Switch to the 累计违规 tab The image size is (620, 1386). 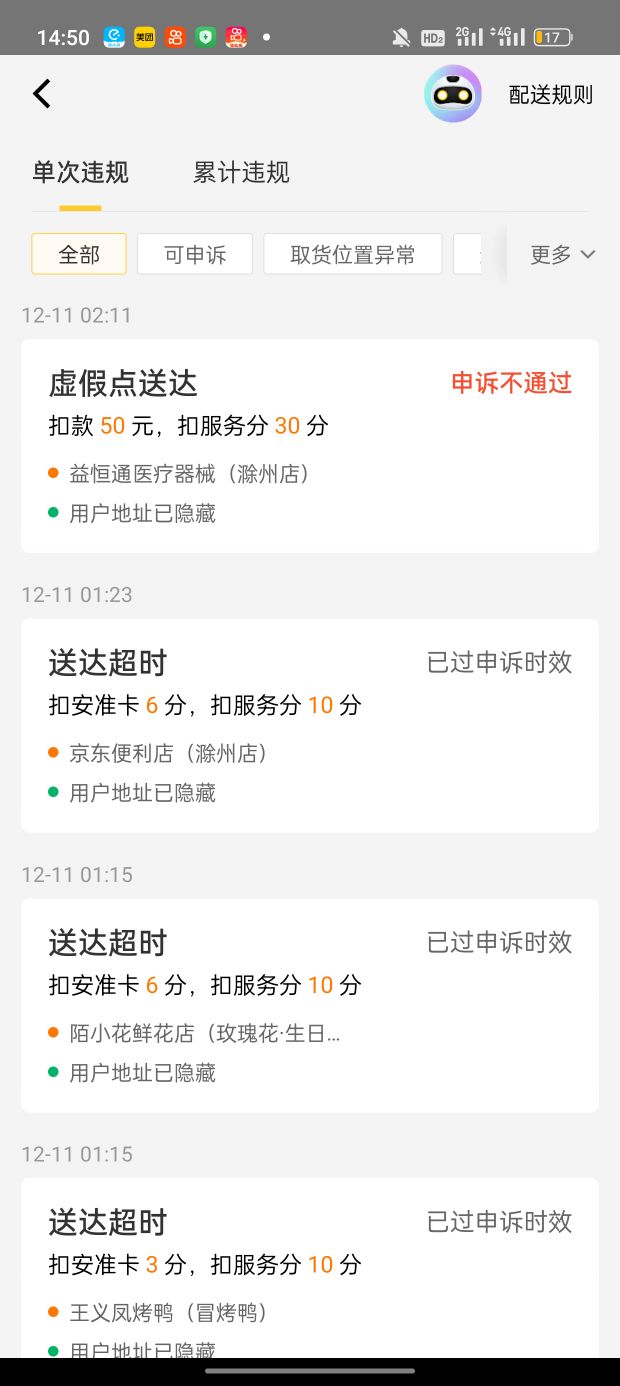coord(241,172)
